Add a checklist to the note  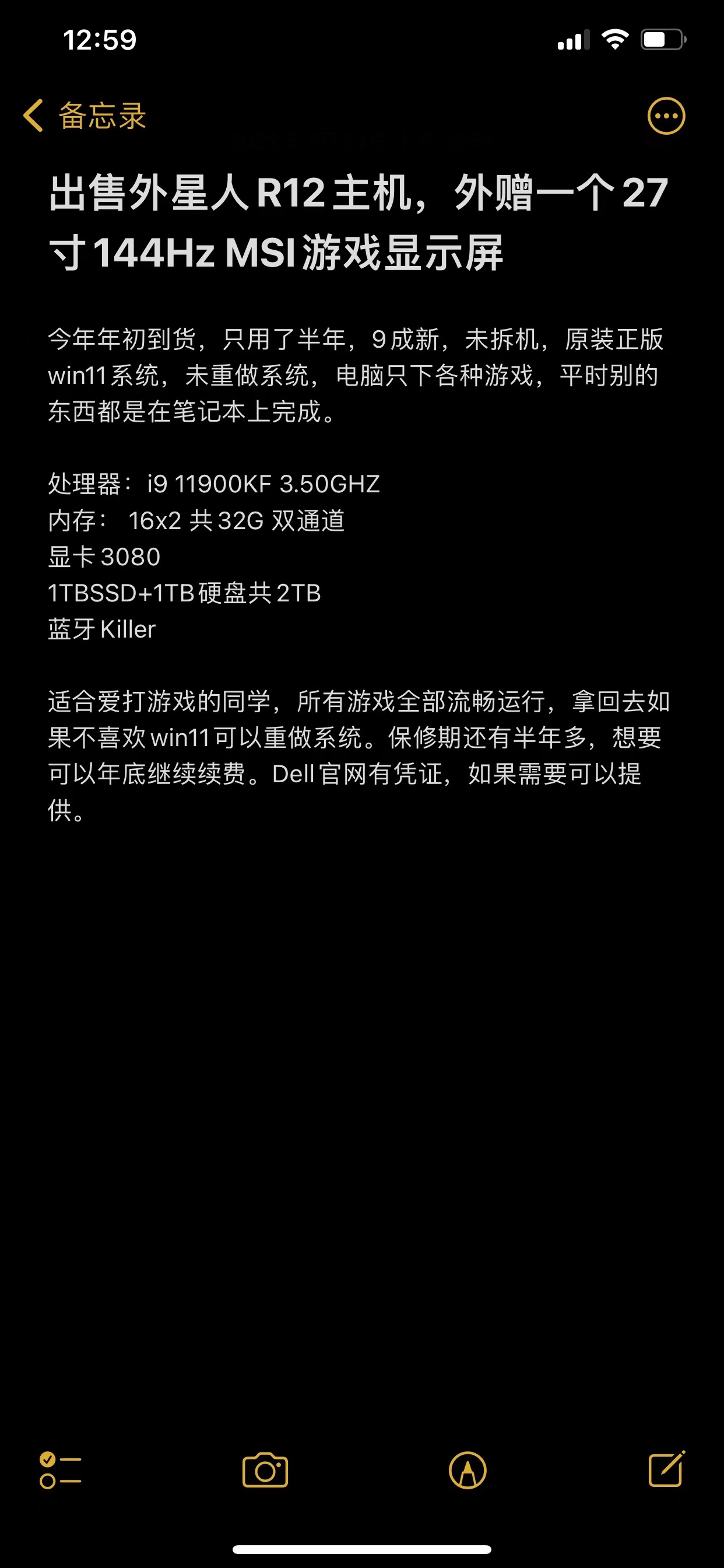(x=60, y=1471)
